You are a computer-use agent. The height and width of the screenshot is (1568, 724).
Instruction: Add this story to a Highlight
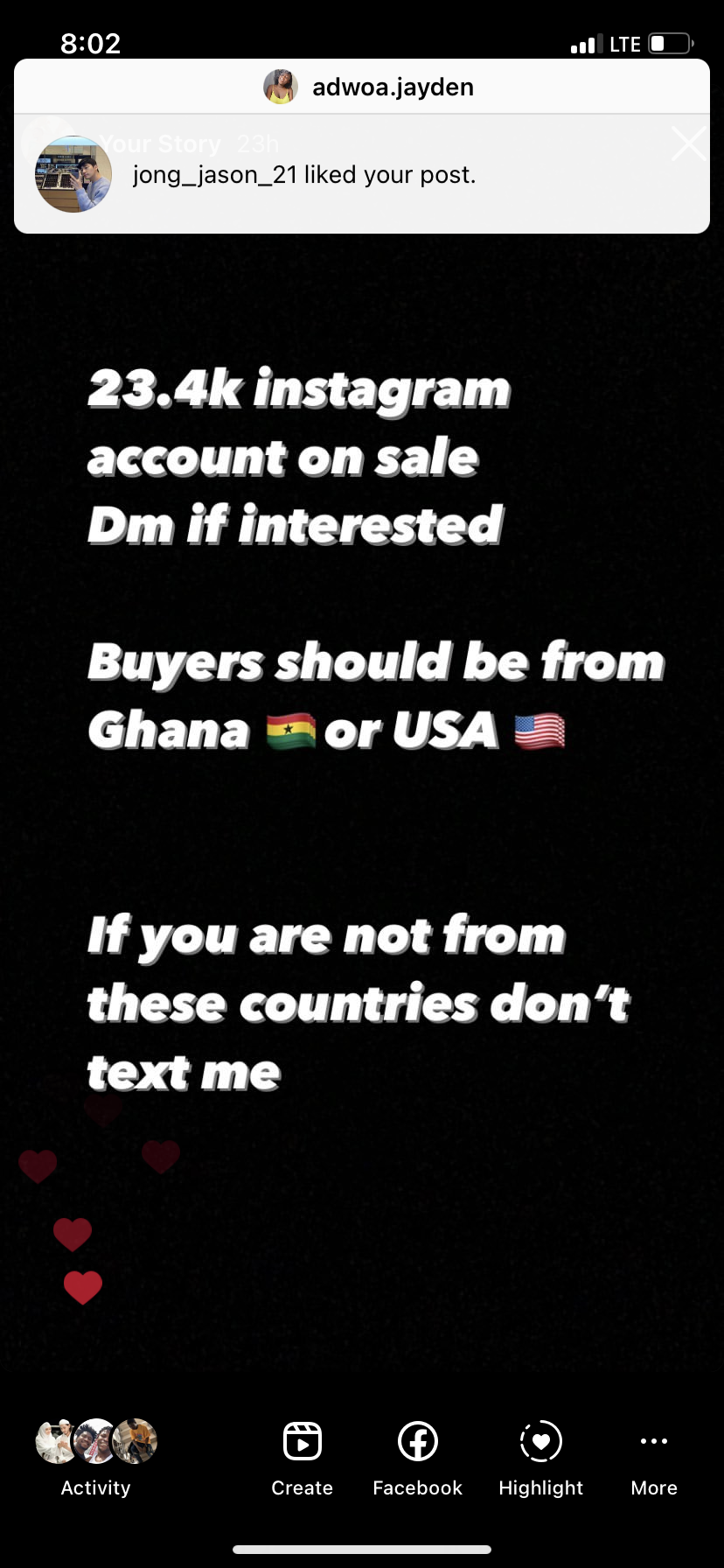(540, 1458)
